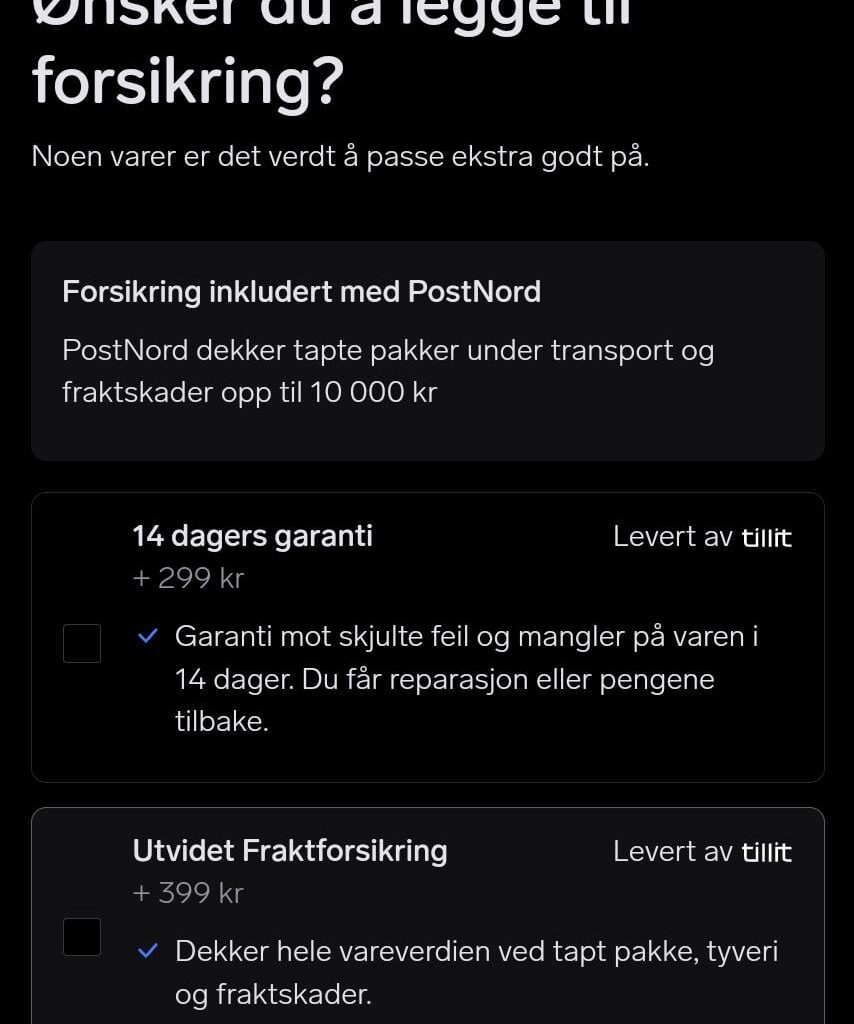
Task: Select the Utvidet Fraktforsikring checkbox
Action: (82, 937)
